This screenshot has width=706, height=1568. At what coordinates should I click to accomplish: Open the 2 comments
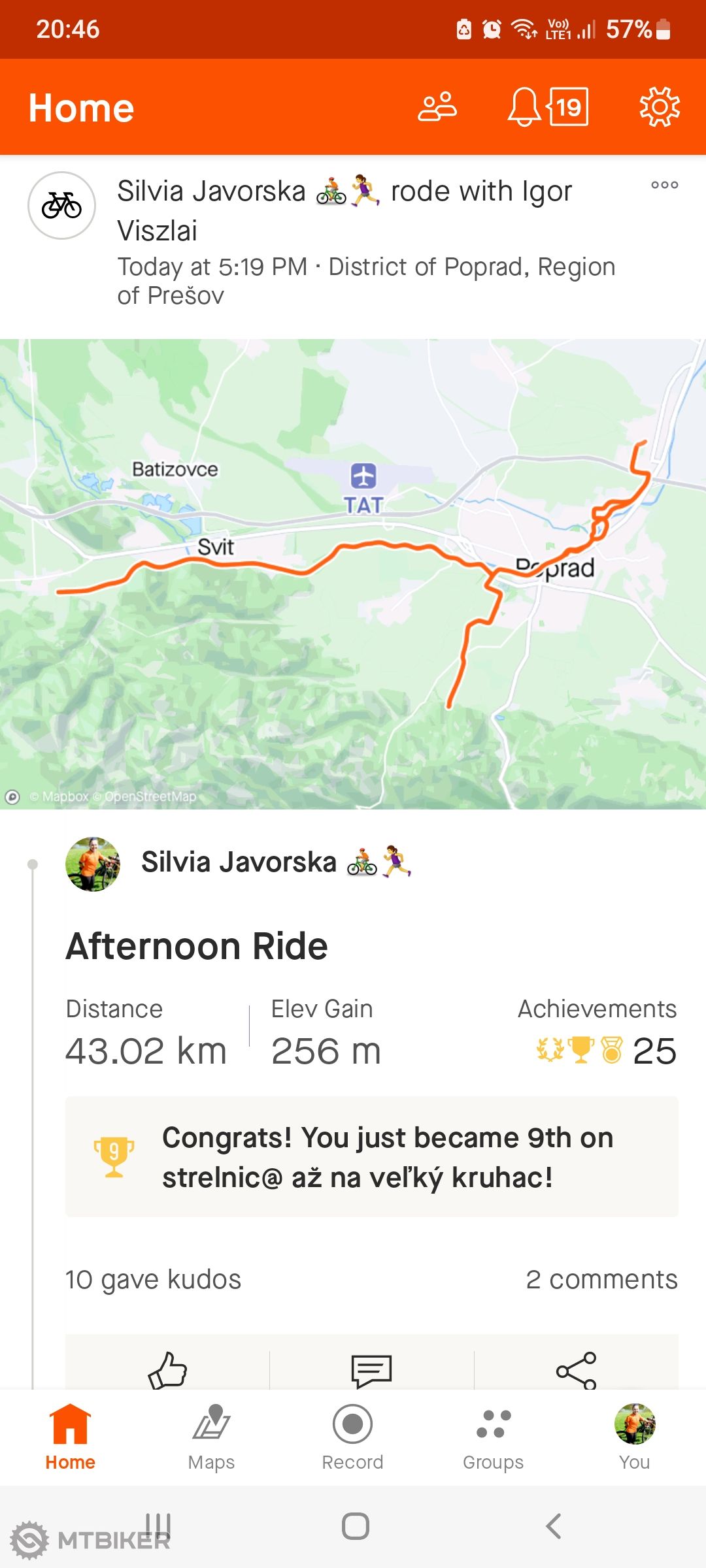[601, 1279]
